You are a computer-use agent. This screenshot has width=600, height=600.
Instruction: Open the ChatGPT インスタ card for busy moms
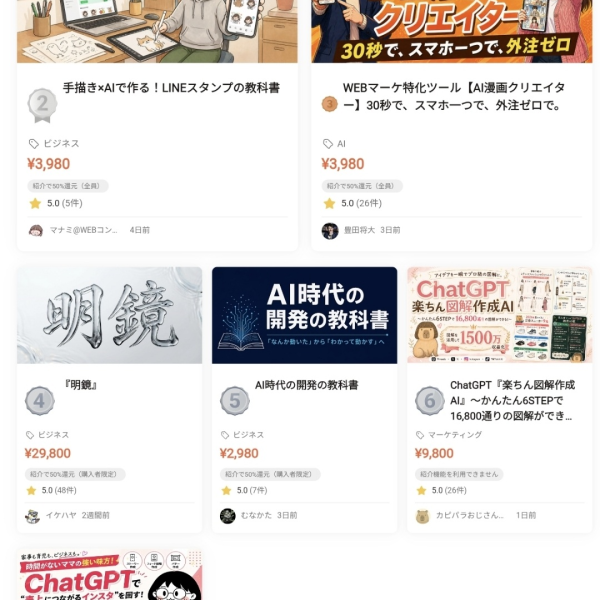[110, 576]
